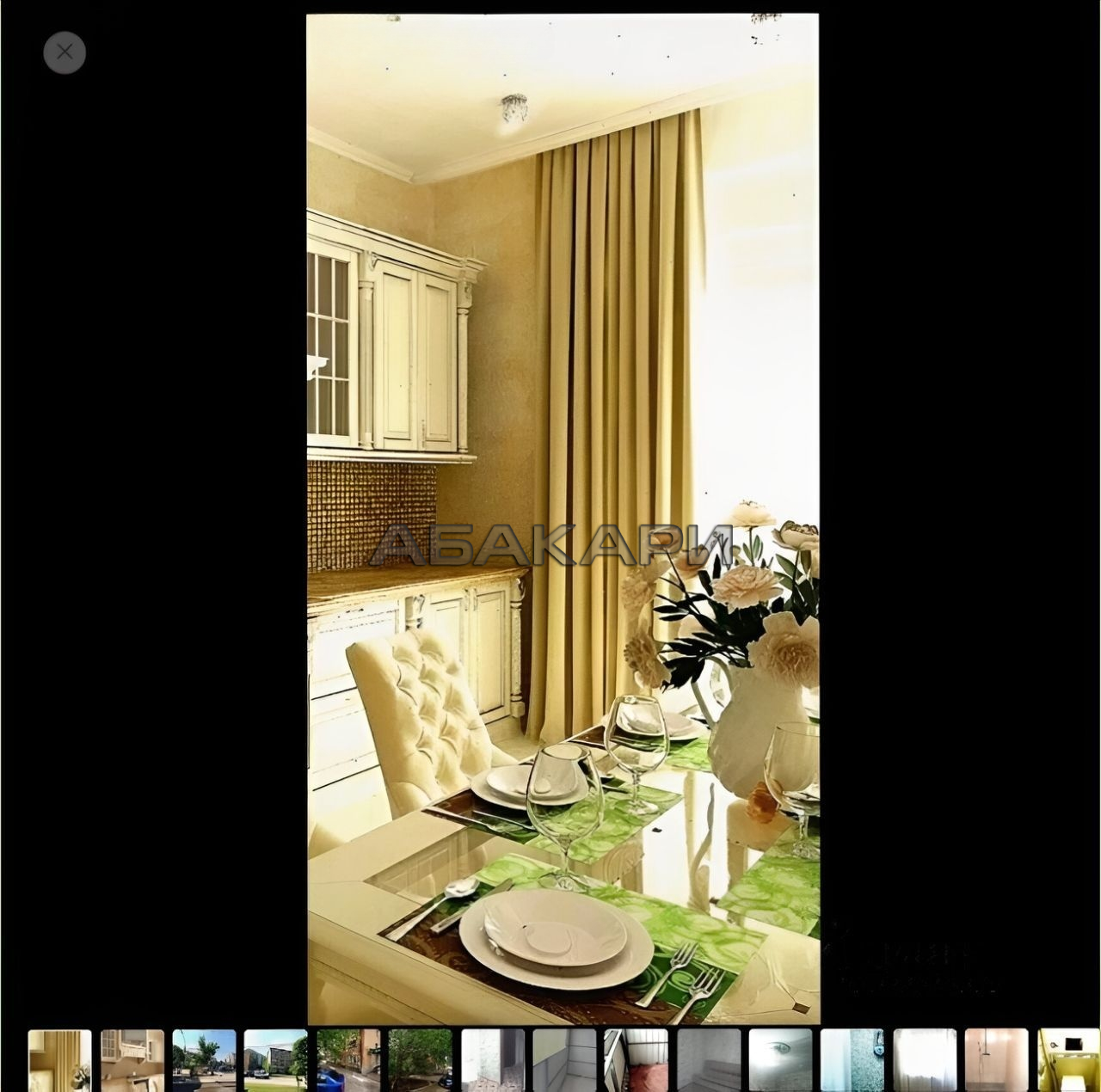Open the blue car by building thumbnail
Image resolution: width=1101 pixels, height=1092 pixels.
pos(348,1060)
